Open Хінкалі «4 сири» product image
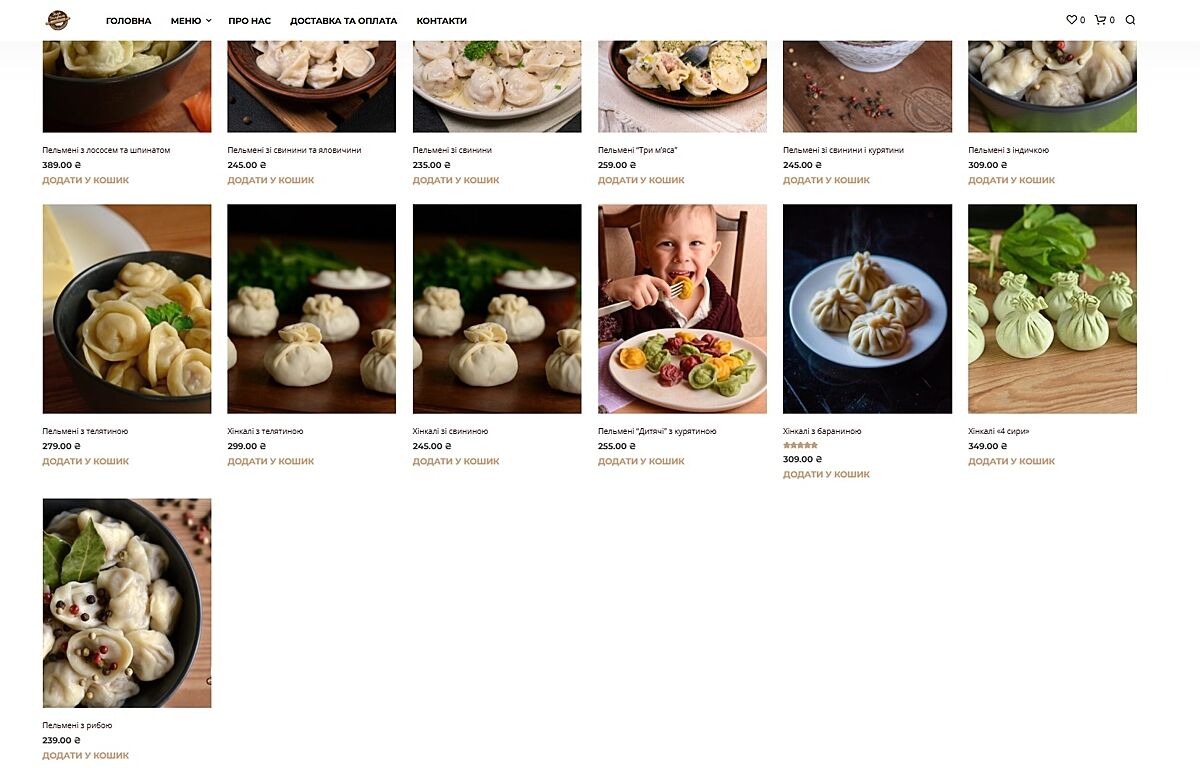 [1052, 309]
